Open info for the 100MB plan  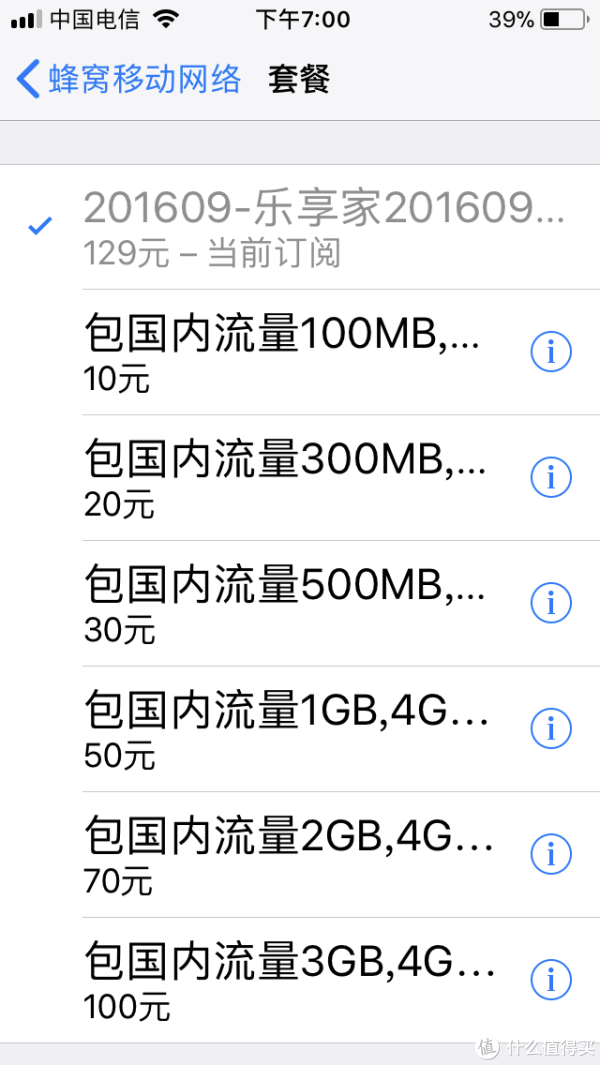coord(550,352)
